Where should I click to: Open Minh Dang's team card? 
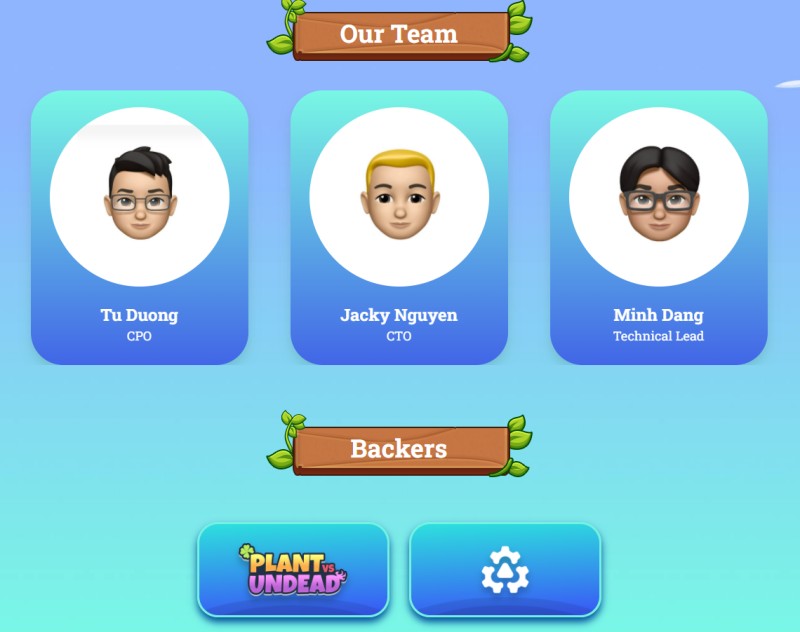coord(658,228)
